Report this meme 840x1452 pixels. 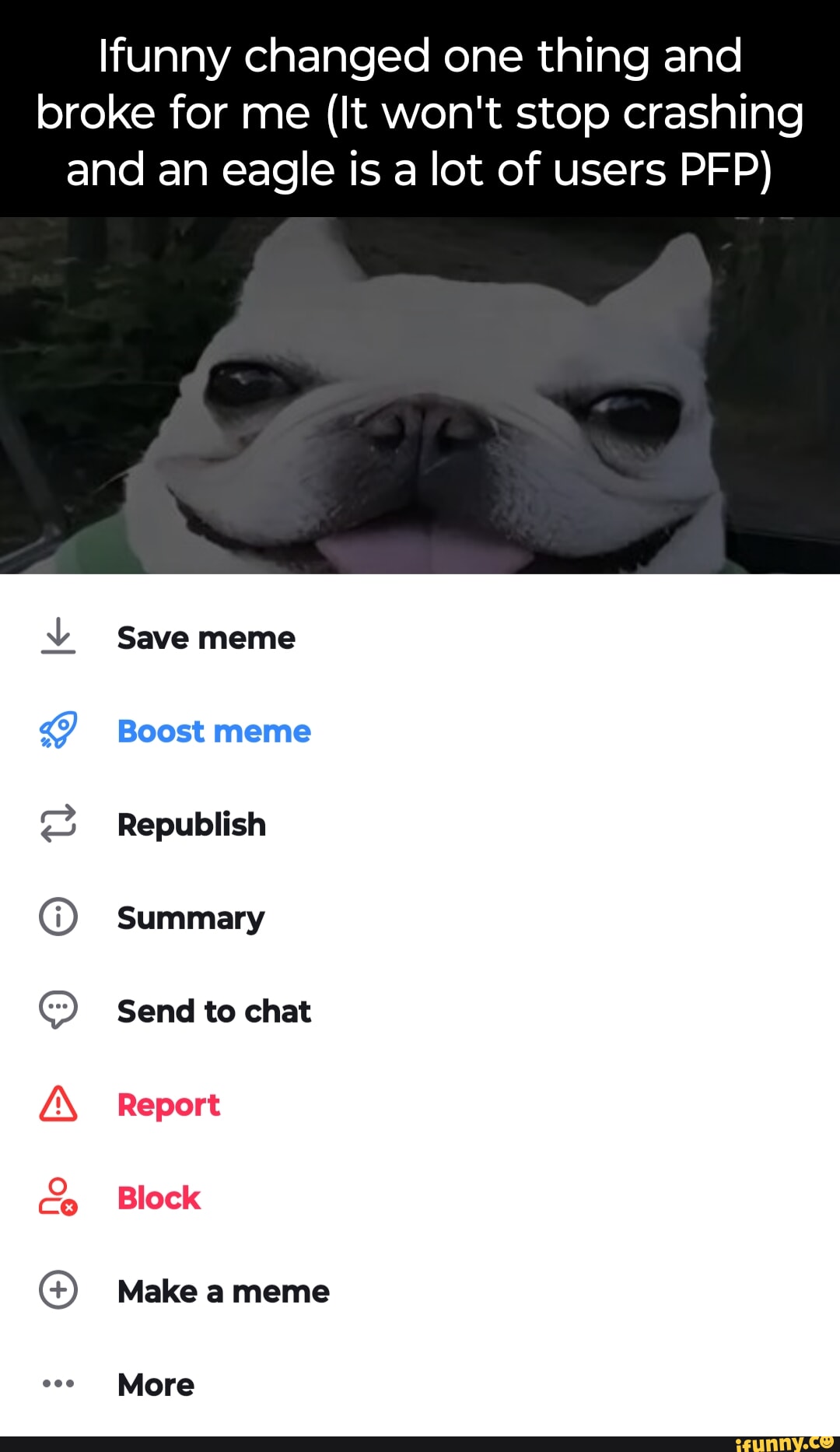tap(168, 1105)
